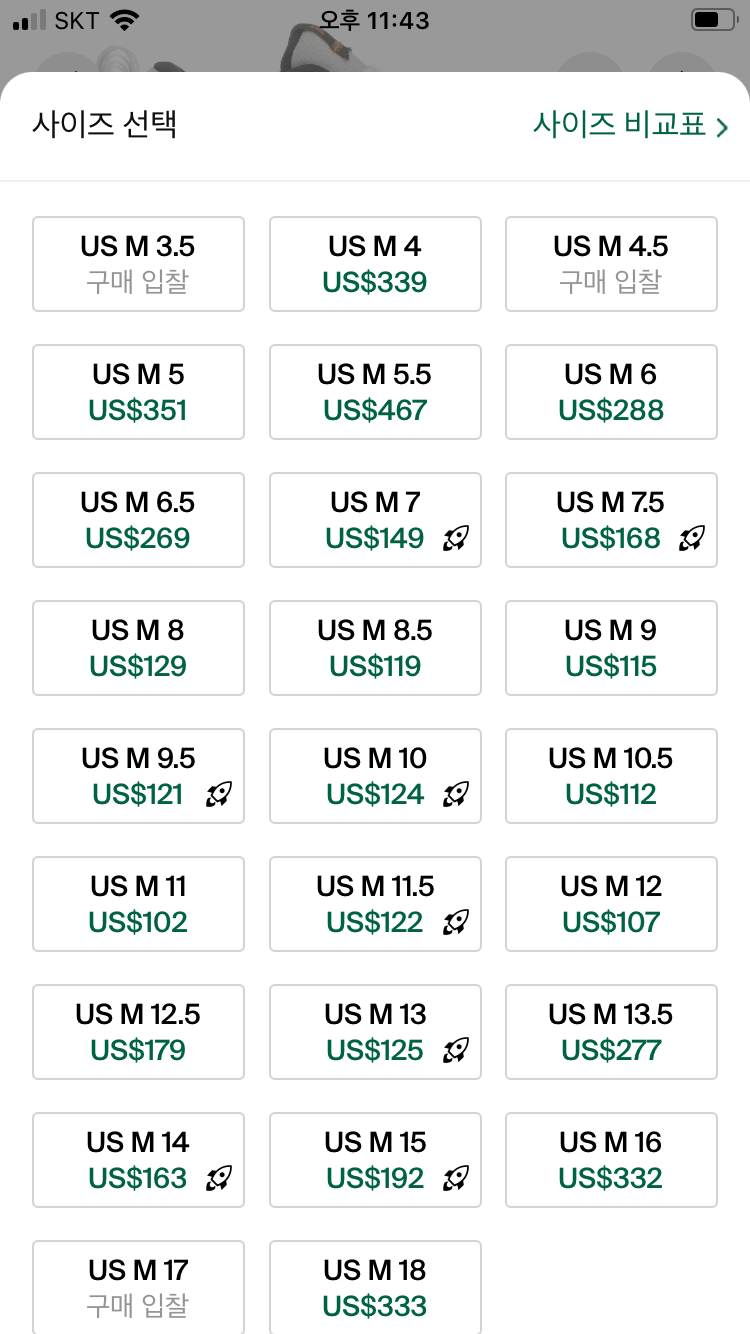Select US M 11 for US$102

click(138, 904)
